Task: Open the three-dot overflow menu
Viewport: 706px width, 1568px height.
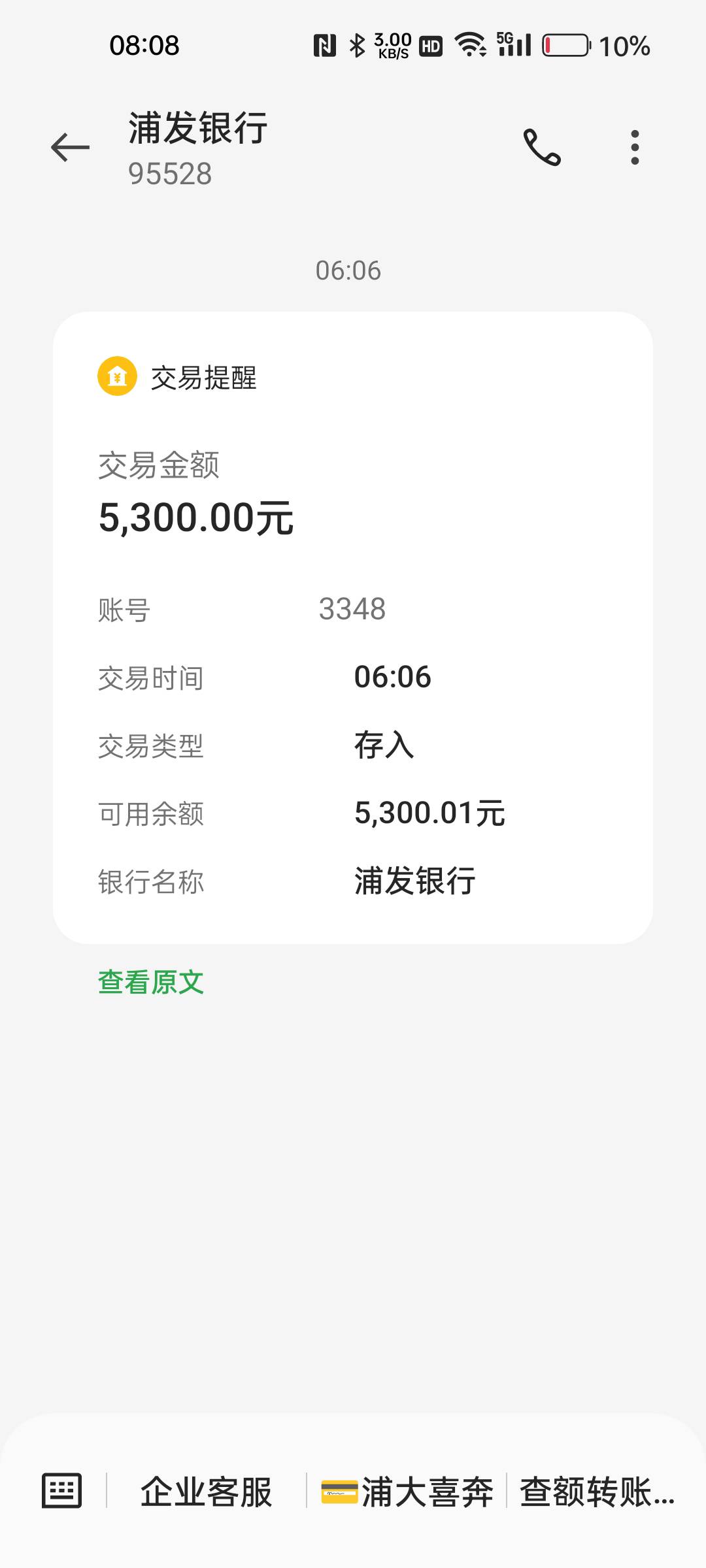Action: [634, 148]
